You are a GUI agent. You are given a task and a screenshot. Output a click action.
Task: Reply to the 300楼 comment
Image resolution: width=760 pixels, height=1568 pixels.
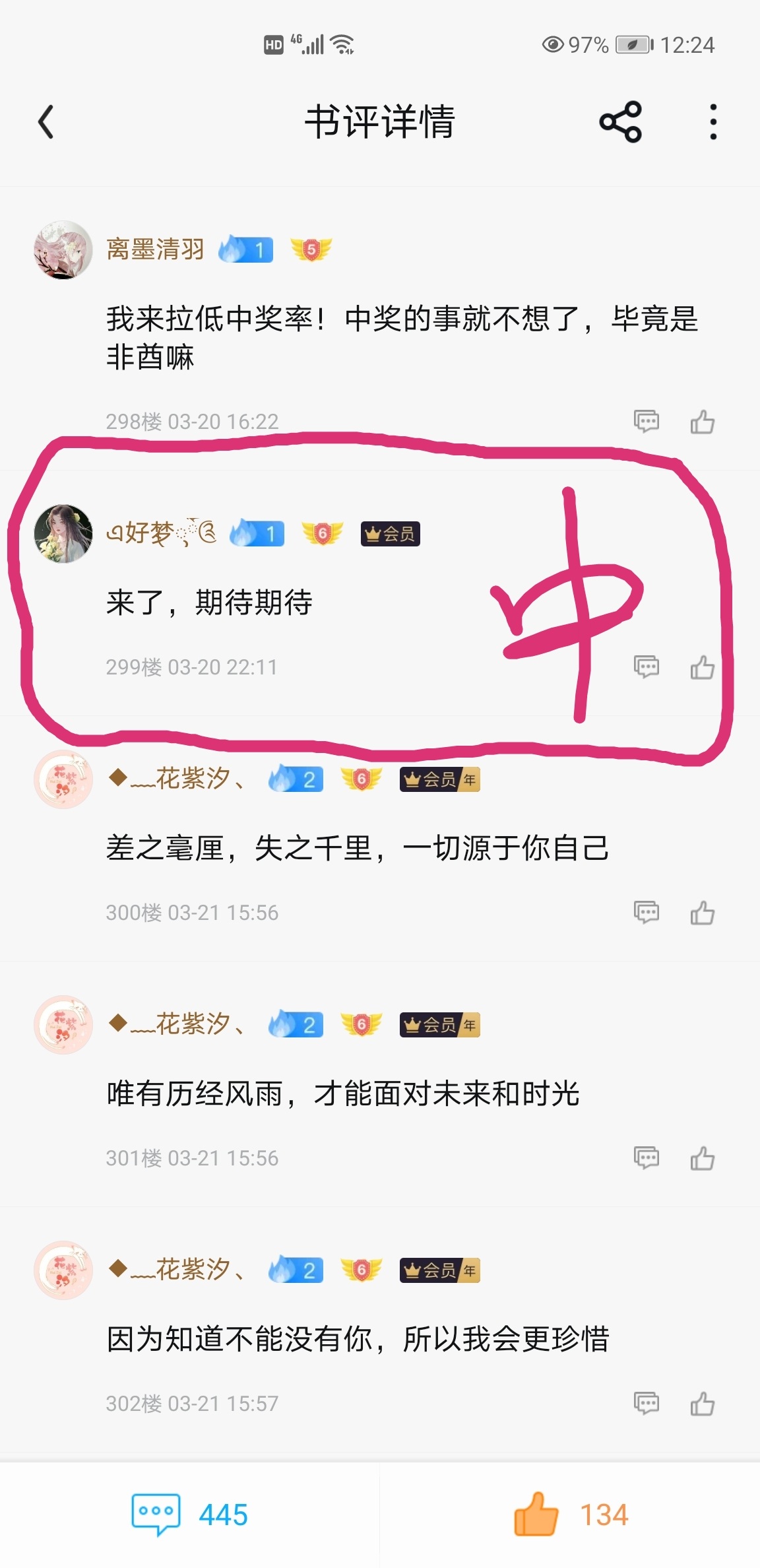(646, 912)
